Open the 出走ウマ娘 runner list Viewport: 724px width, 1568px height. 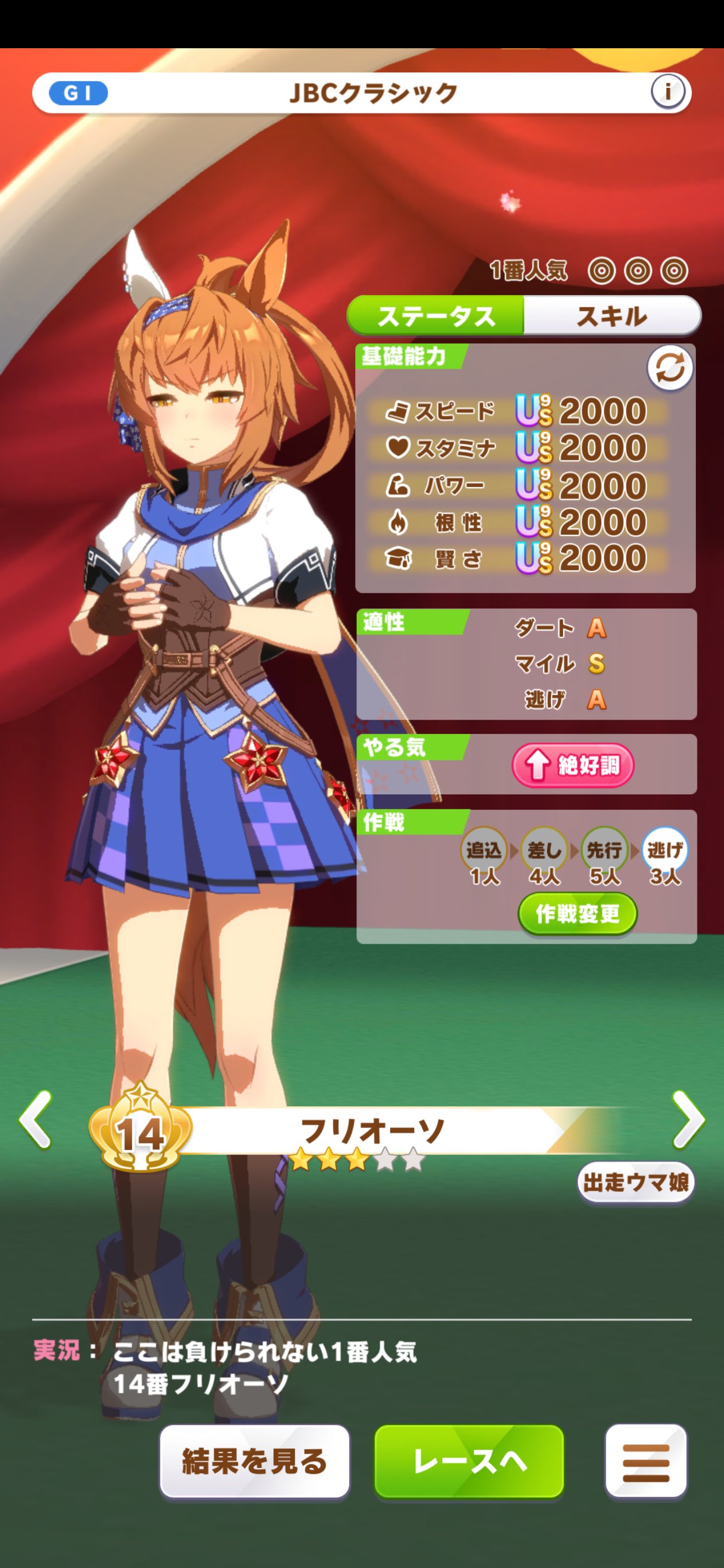click(635, 1183)
